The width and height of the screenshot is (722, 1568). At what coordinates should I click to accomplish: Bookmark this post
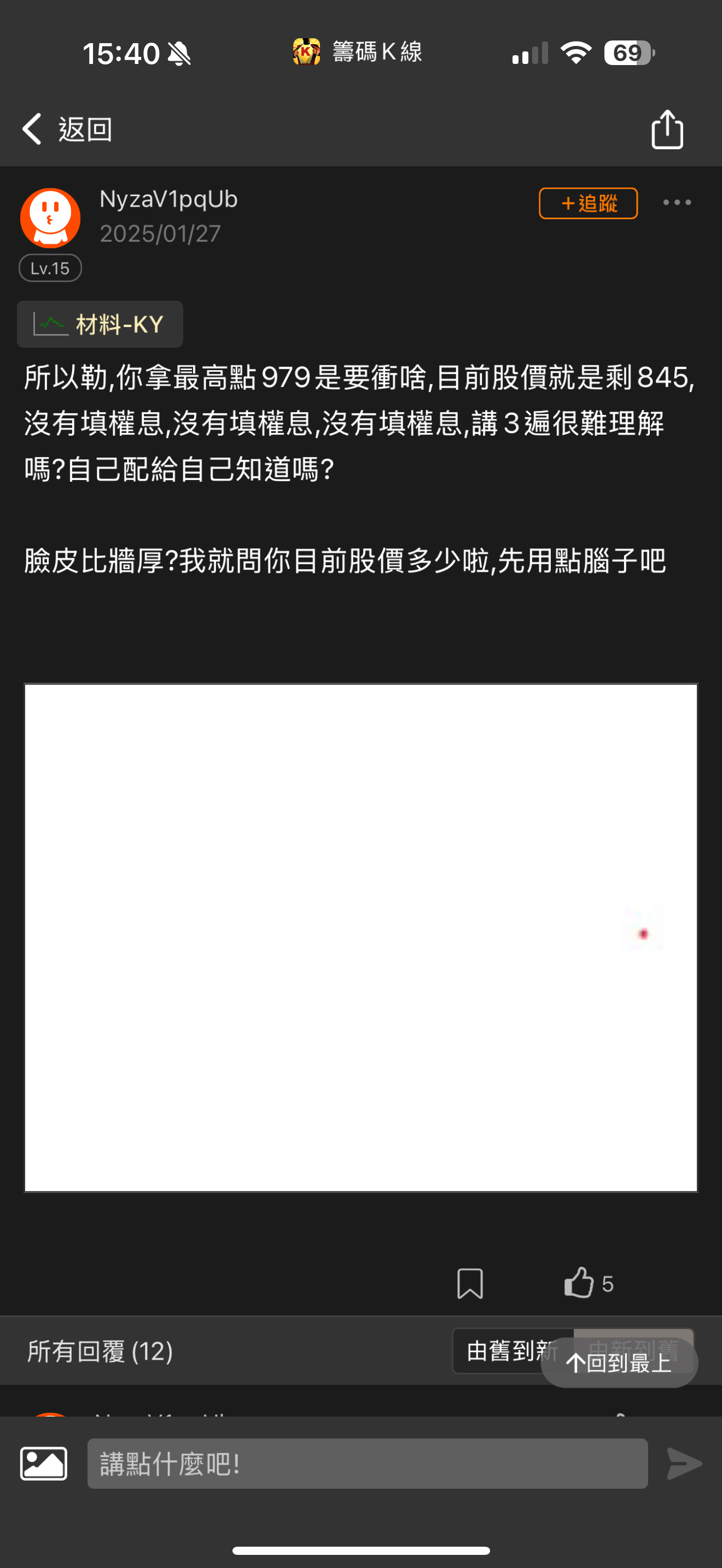[x=469, y=1284]
